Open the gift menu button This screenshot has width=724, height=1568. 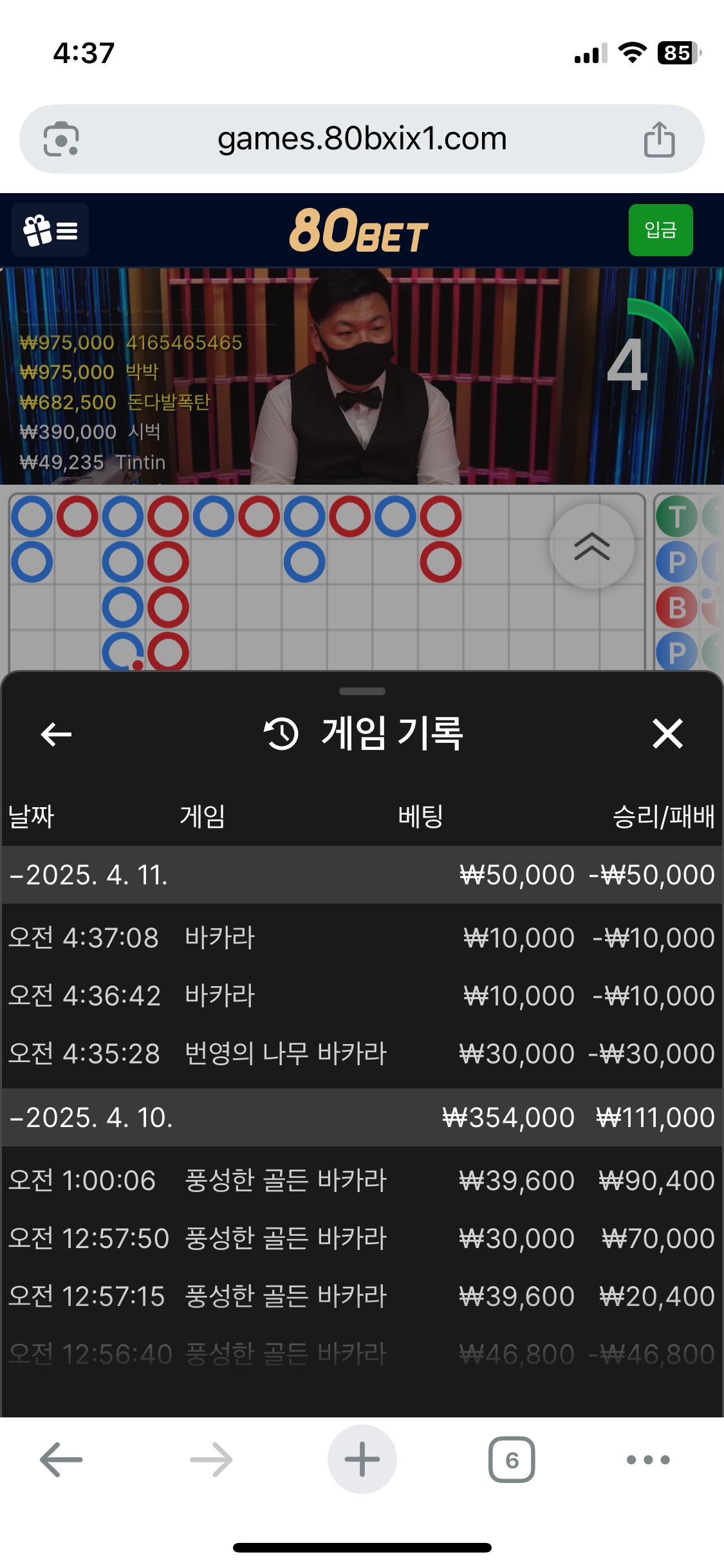50,230
